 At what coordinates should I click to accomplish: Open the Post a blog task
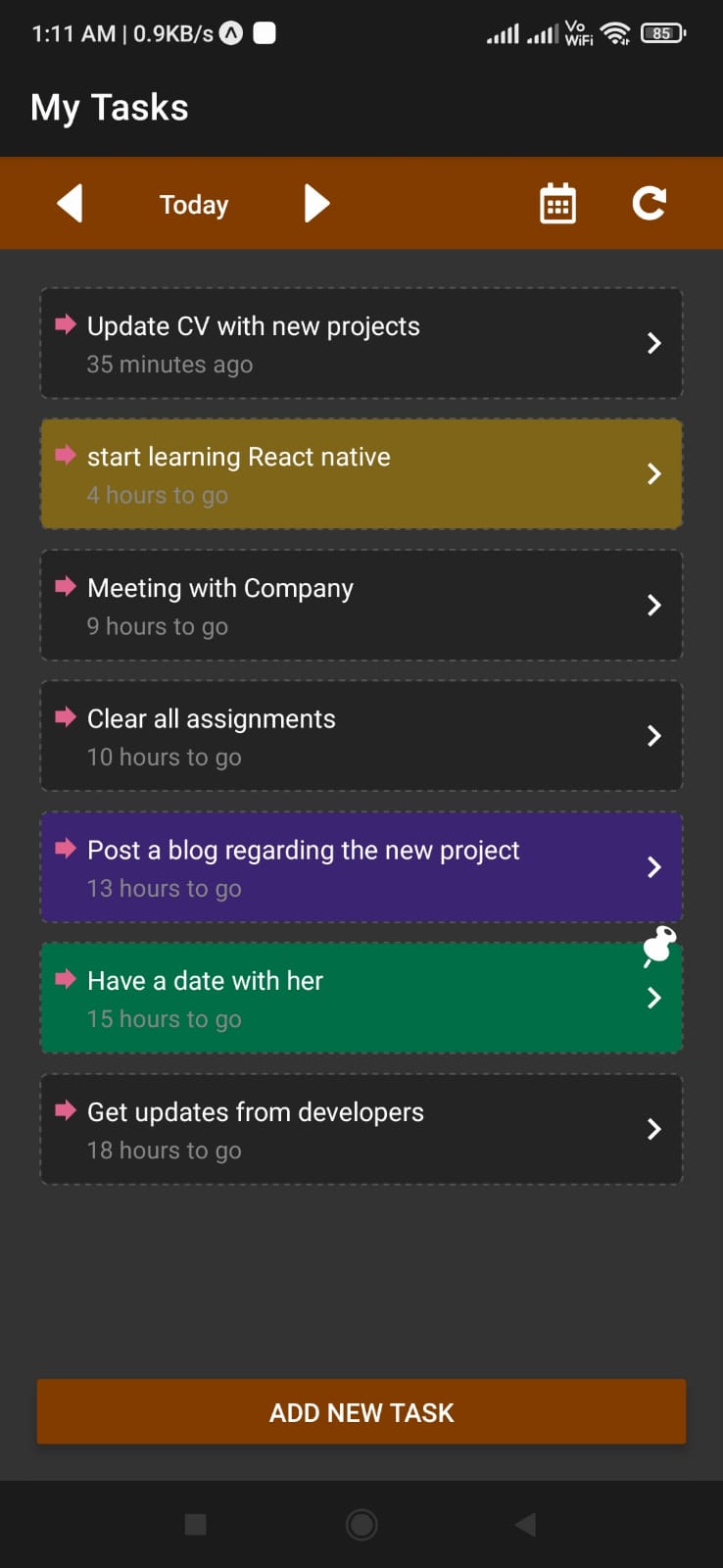361,867
